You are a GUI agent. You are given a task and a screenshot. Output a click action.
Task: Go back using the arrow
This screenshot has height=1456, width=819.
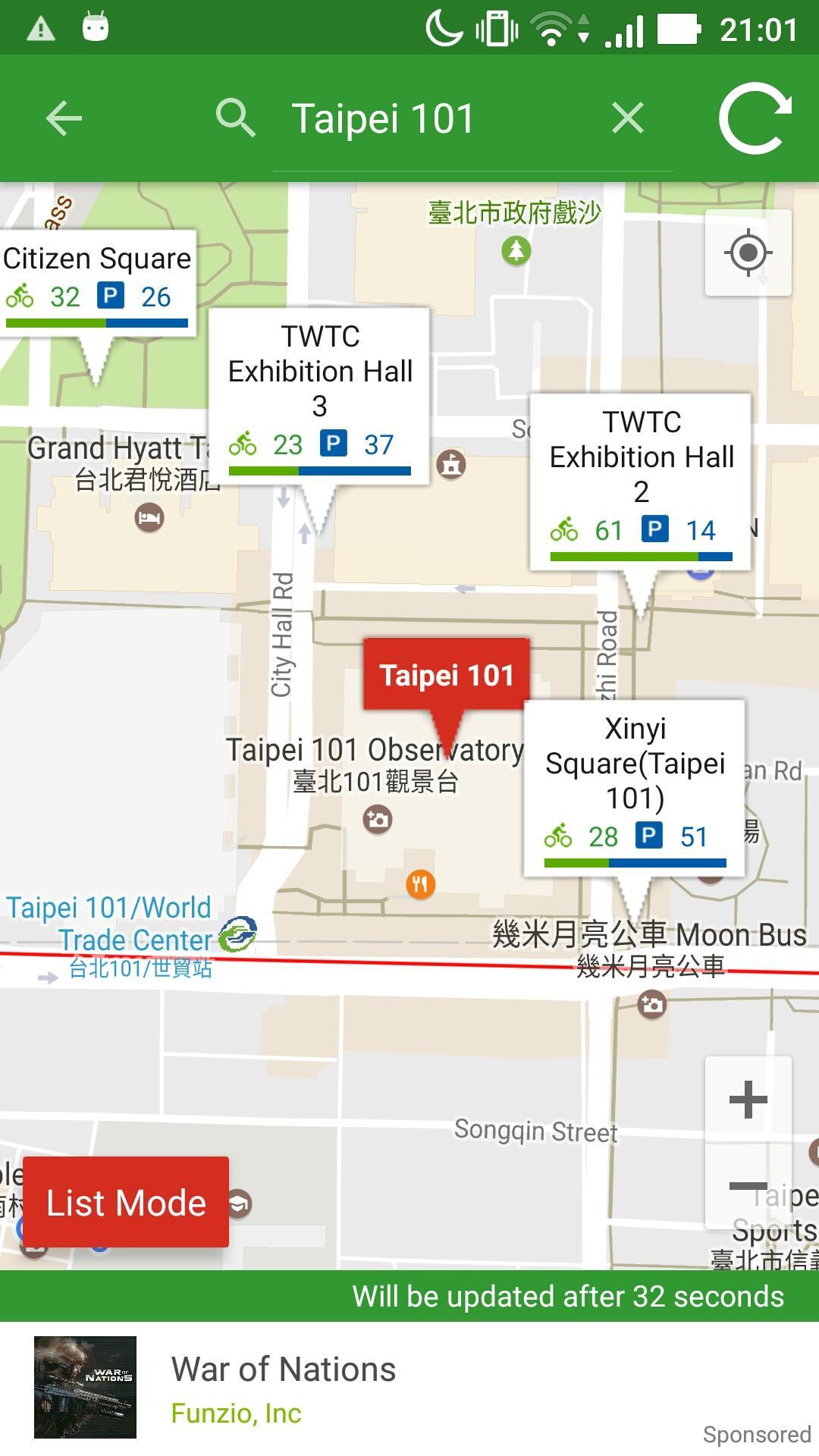point(64,119)
